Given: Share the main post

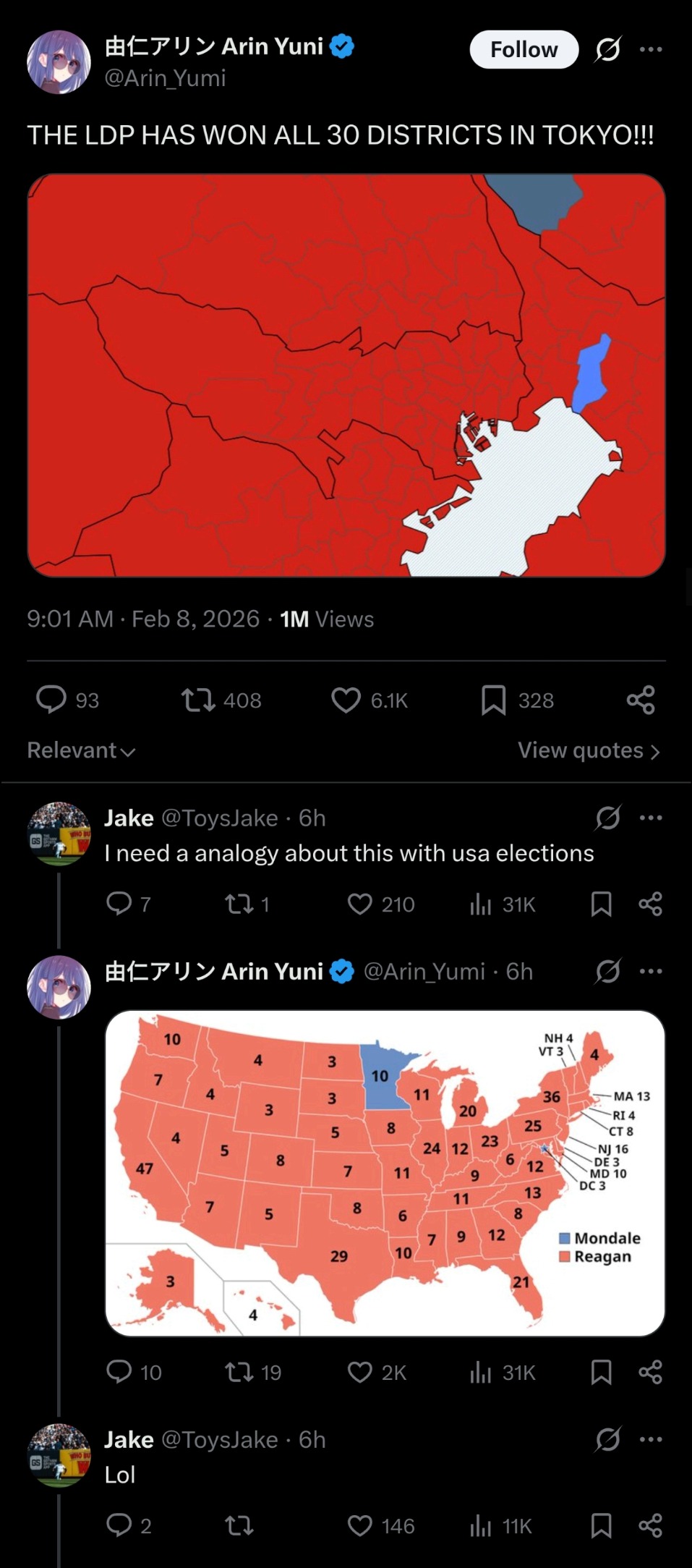Looking at the screenshot, I should [641, 700].
